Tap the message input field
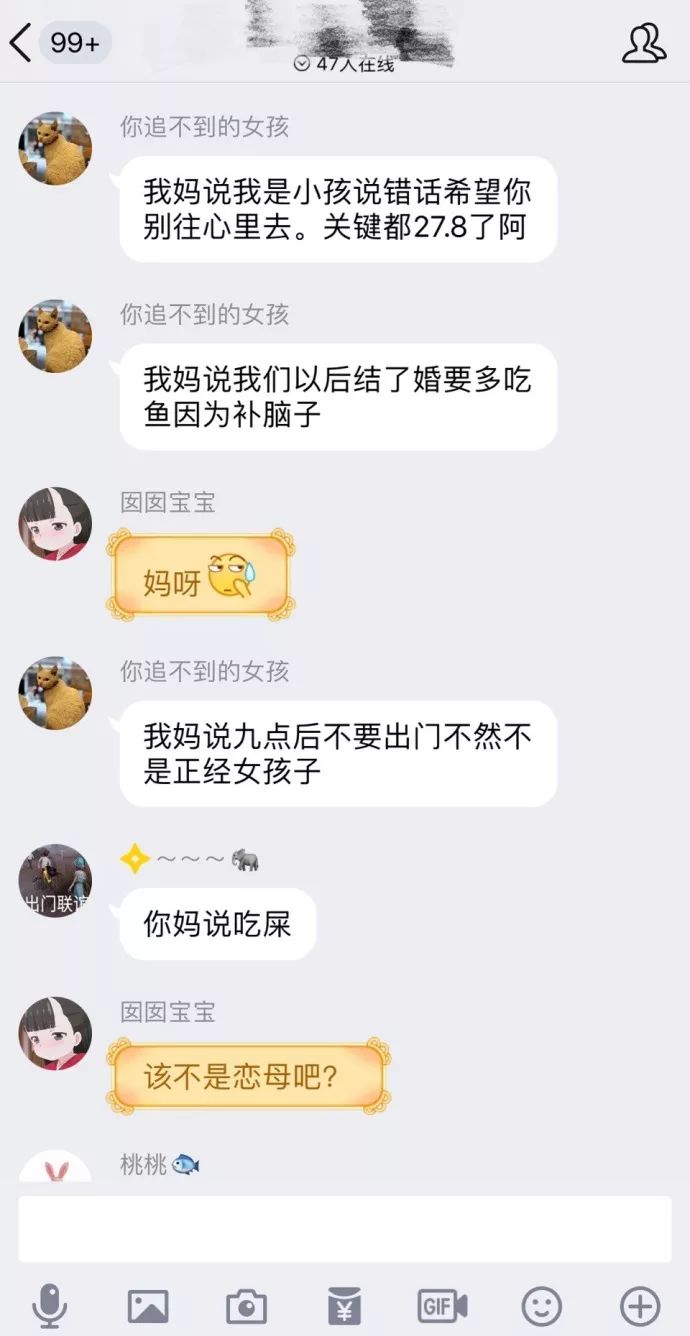This screenshot has width=690, height=1336. 345,1228
